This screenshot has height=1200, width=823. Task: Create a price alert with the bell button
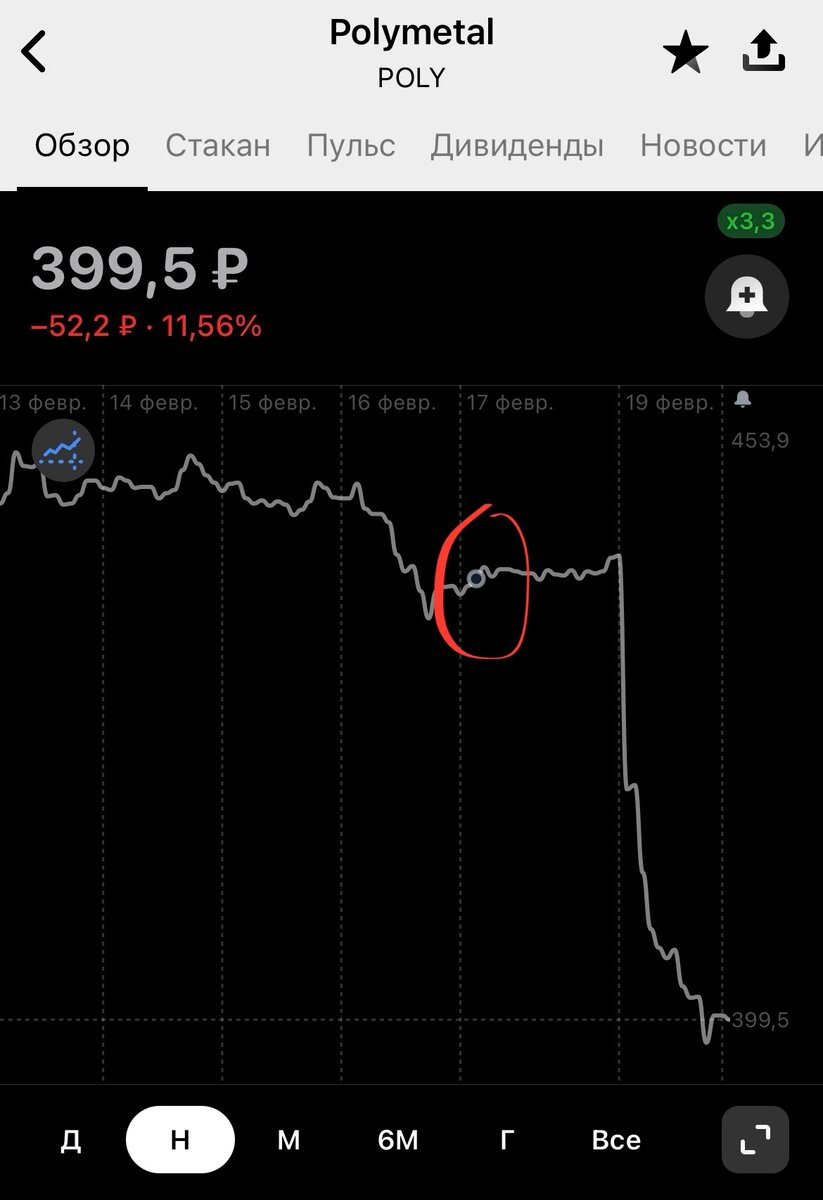(x=746, y=297)
